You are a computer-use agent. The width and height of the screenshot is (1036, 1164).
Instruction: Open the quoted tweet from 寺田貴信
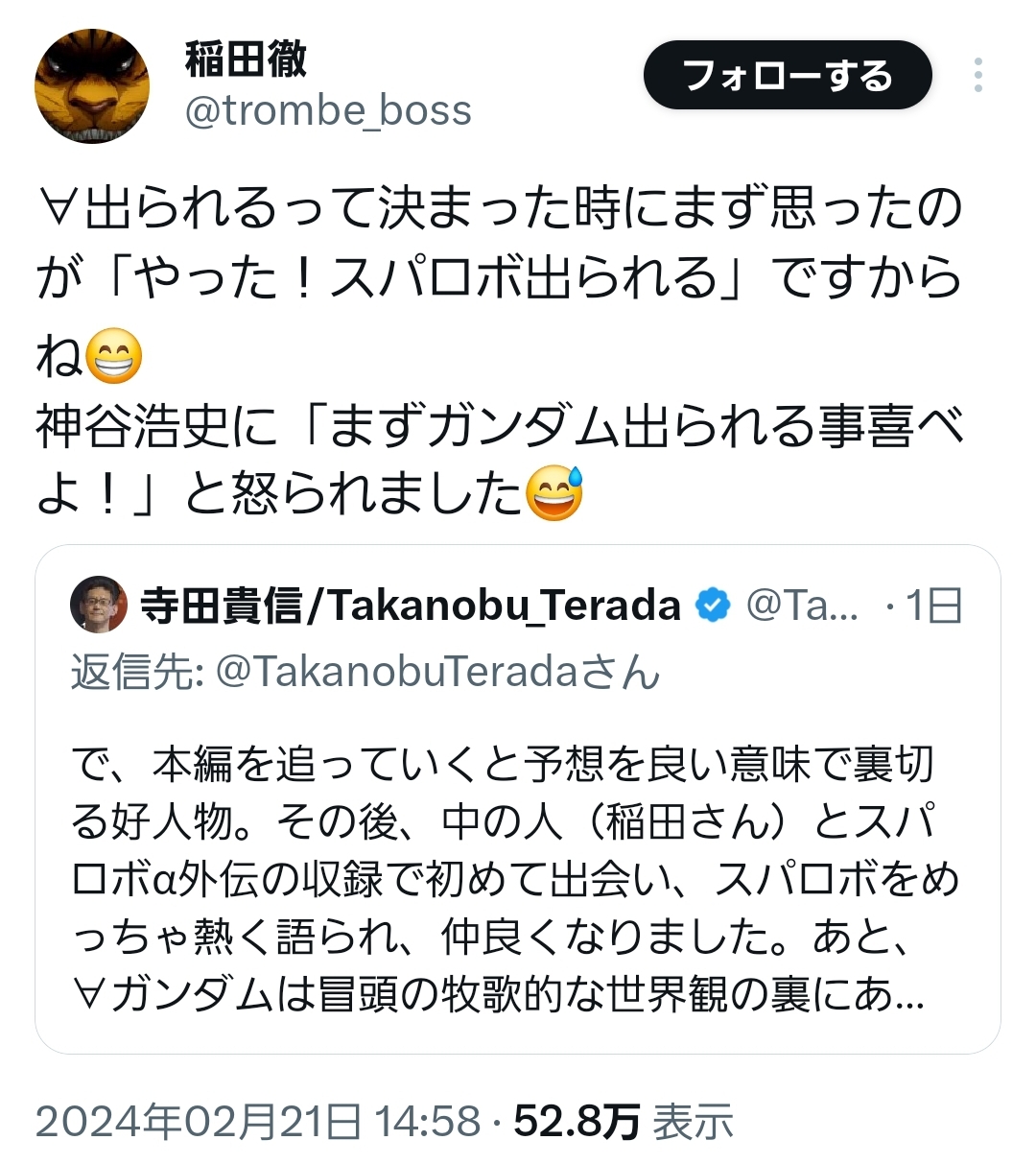click(518, 799)
